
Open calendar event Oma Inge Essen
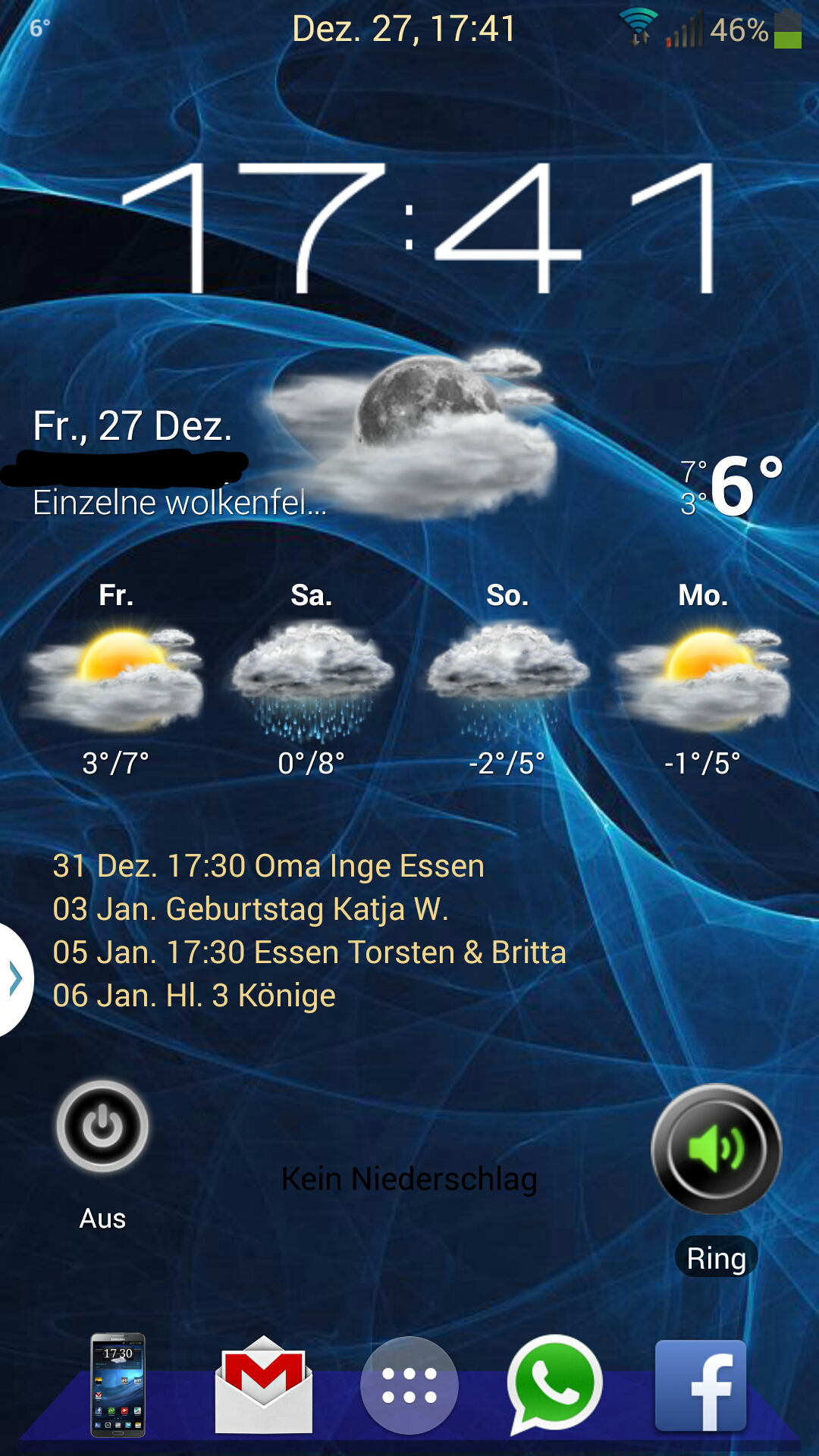(x=268, y=866)
